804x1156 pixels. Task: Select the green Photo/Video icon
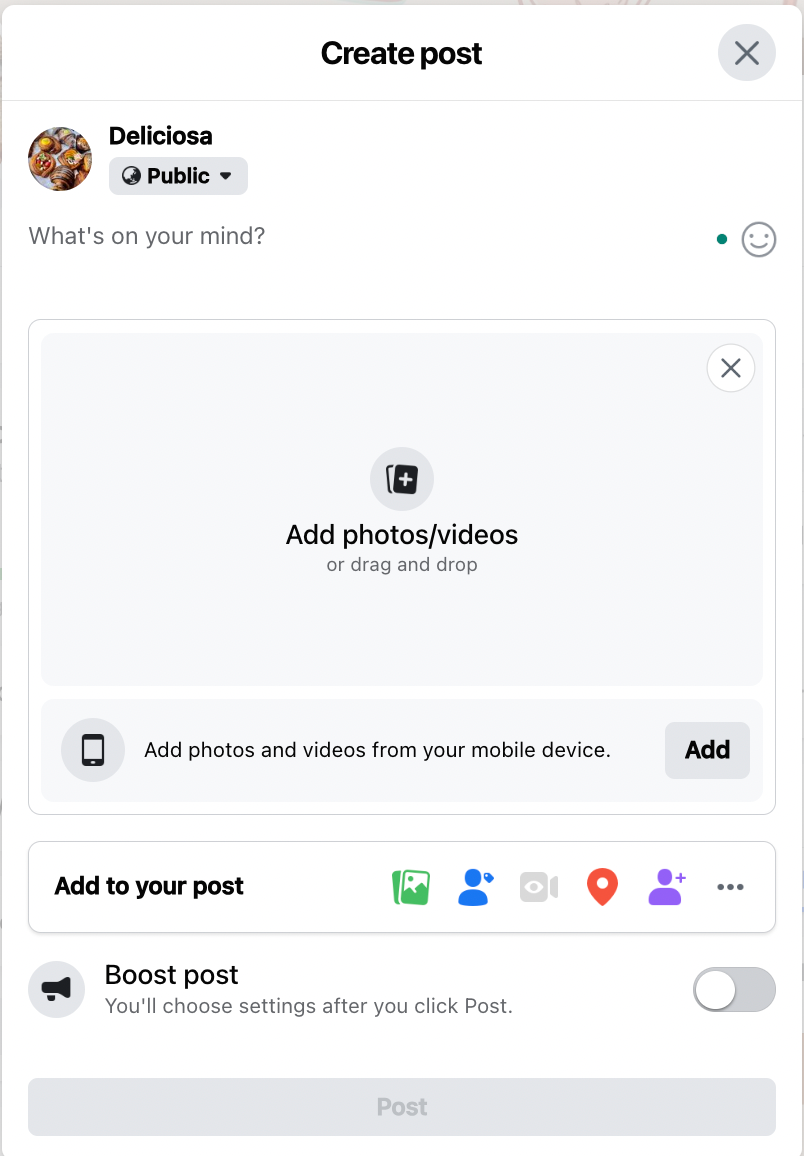[411, 887]
